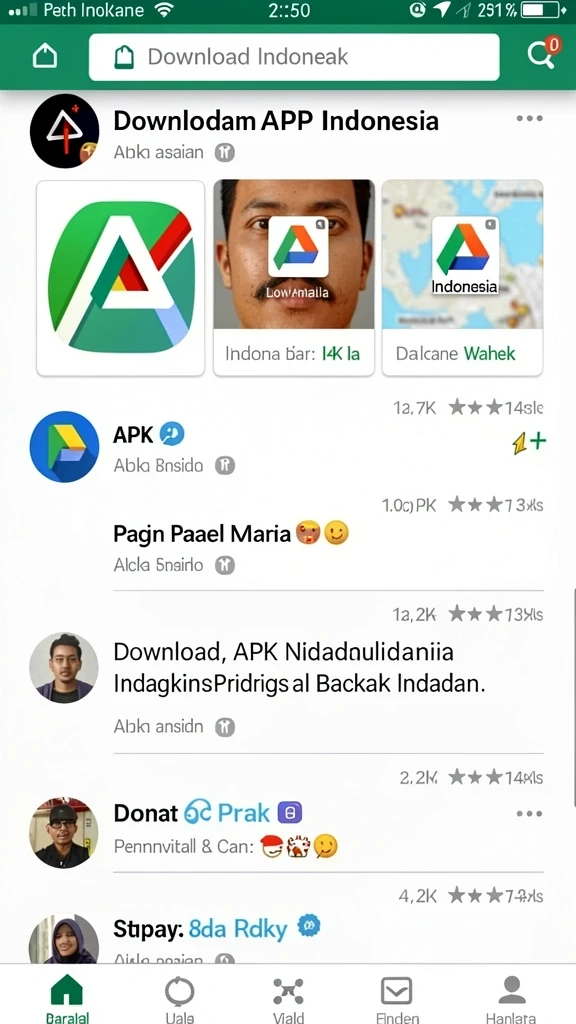
Task: Open the Indona bar card
Action: click(294, 278)
